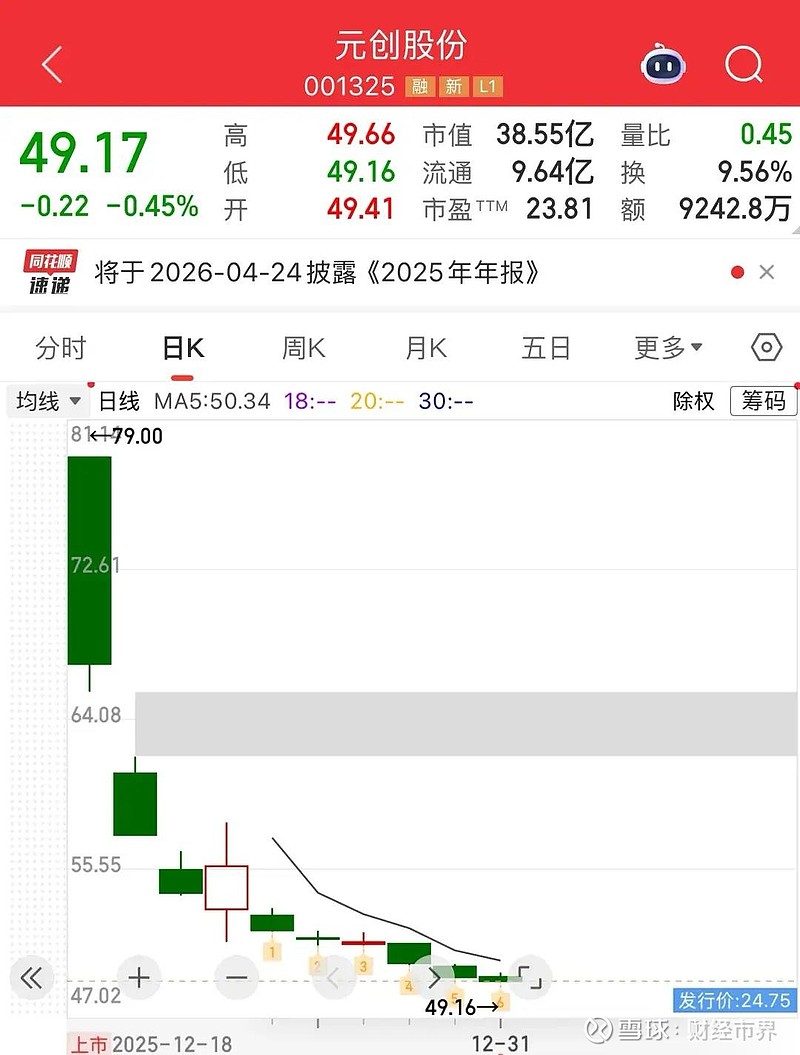Switch to the 周K weekly chart
This screenshot has height=1055, width=800.
tap(304, 348)
